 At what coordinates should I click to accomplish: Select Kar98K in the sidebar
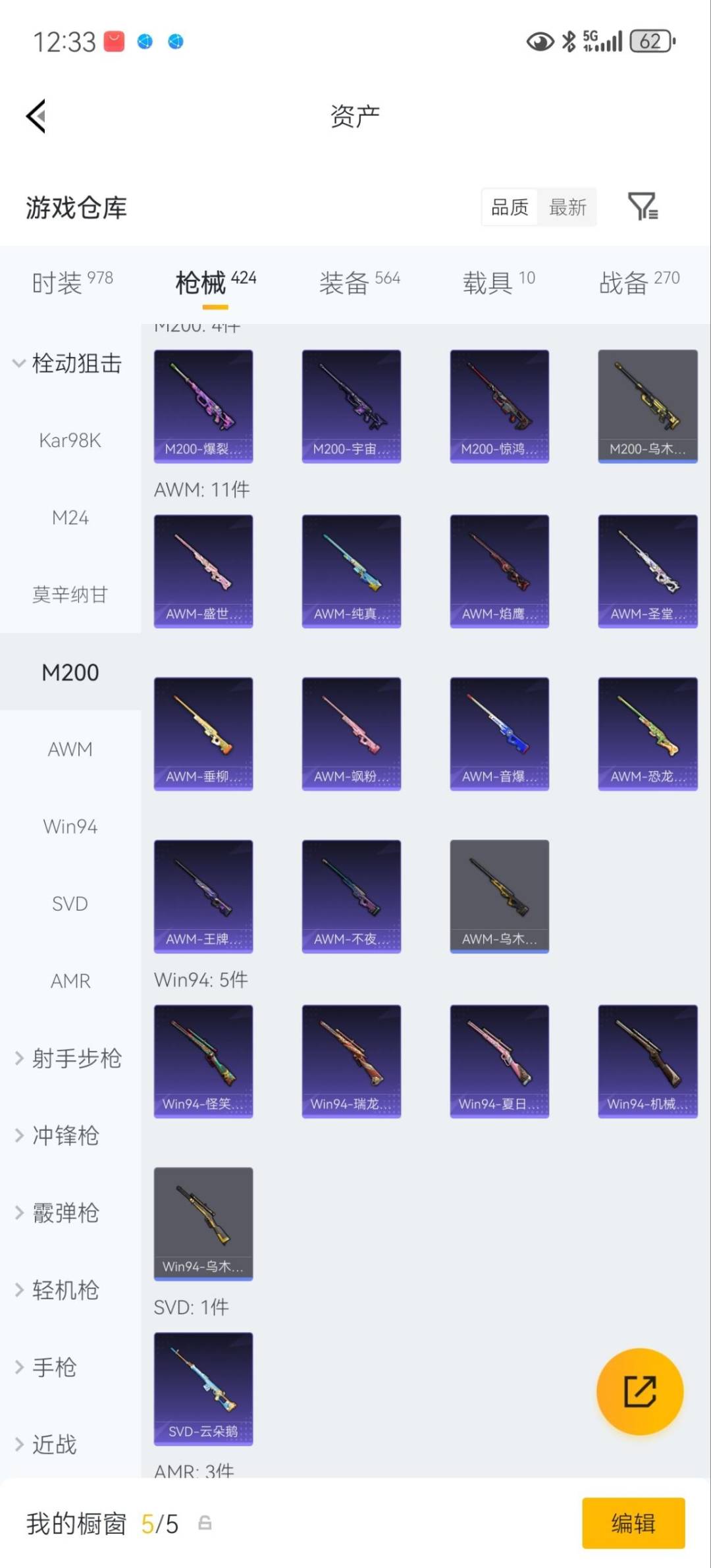pos(70,441)
